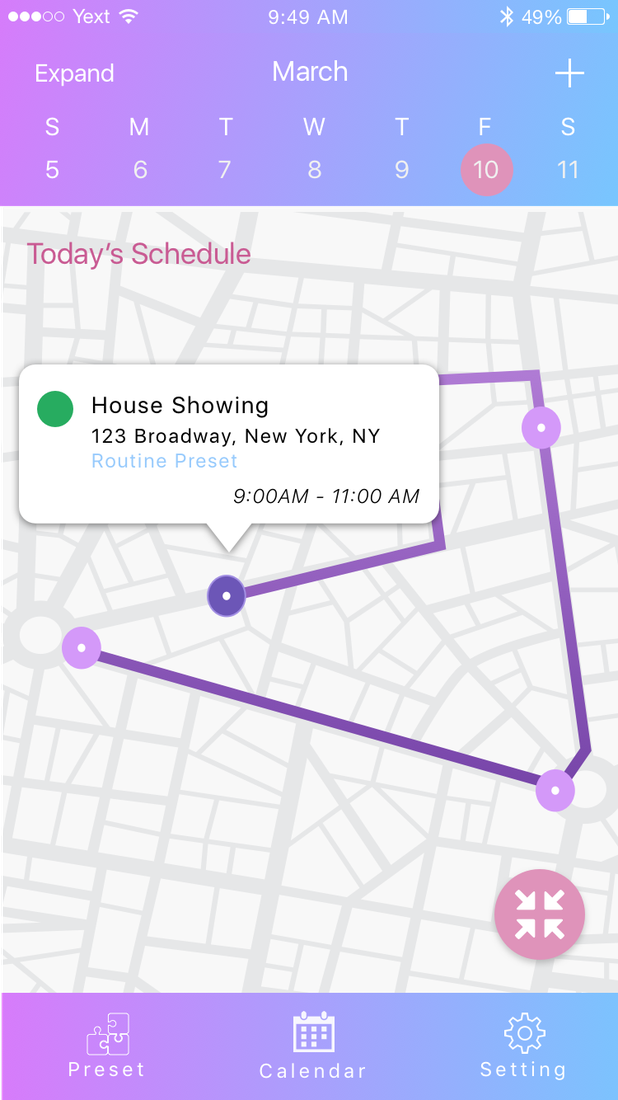The height and width of the screenshot is (1100, 618).
Task: Add a new event with plus icon
Action: [569, 73]
